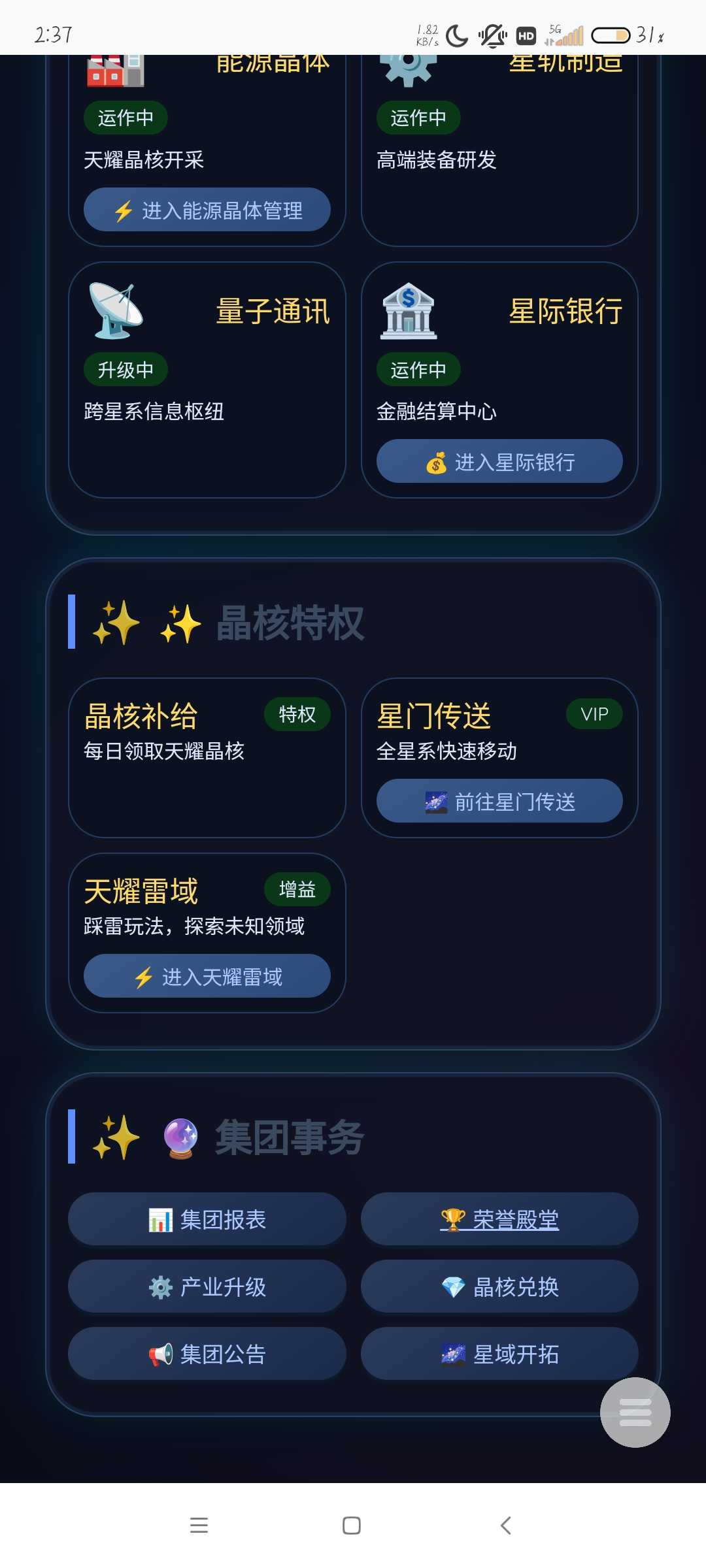
Task: Open 星域开拓 expansion
Action: tap(499, 1354)
